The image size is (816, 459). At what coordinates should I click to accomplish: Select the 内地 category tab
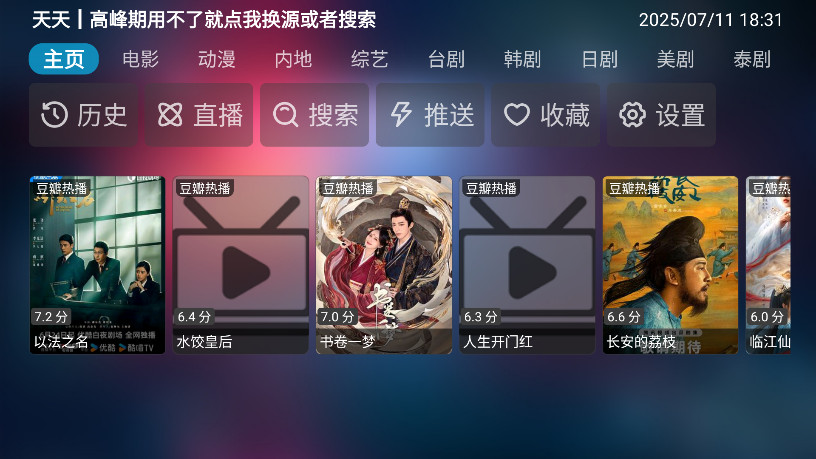[x=293, y=59]
